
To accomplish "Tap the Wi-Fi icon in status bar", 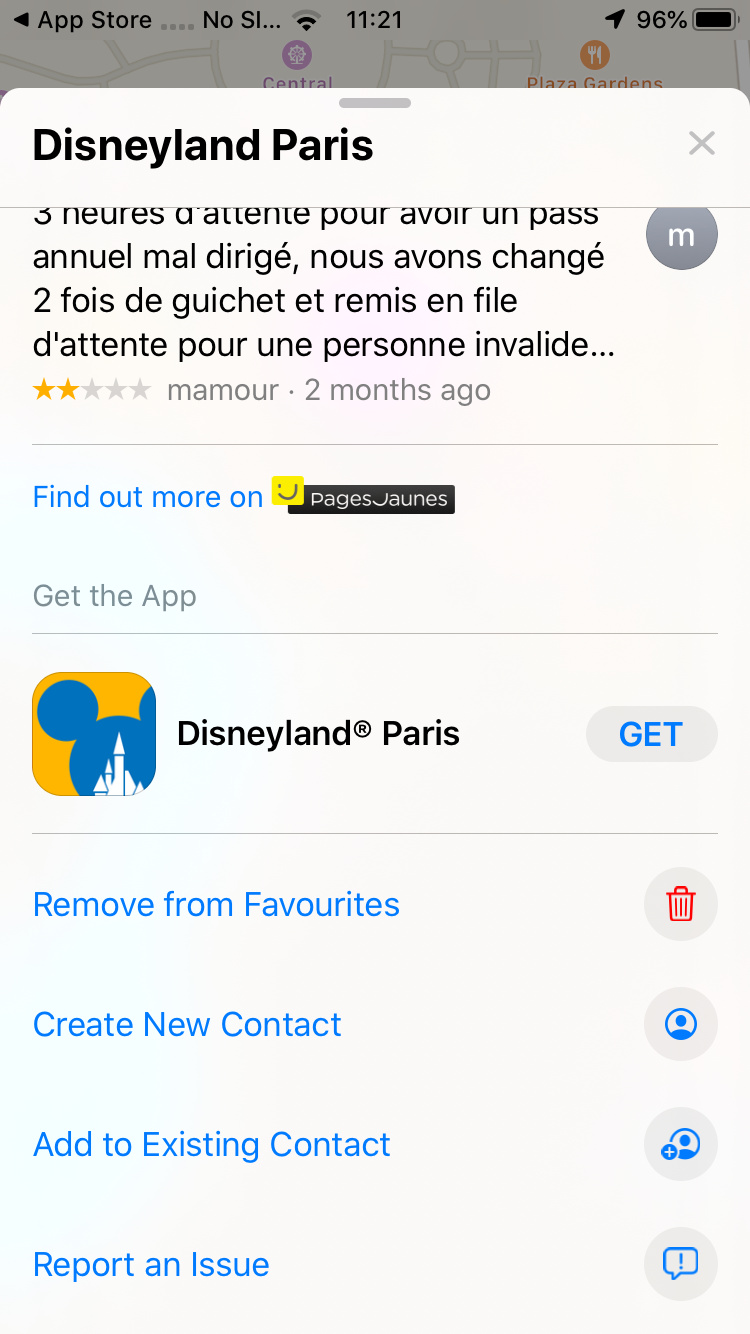I will click(307, 18).
